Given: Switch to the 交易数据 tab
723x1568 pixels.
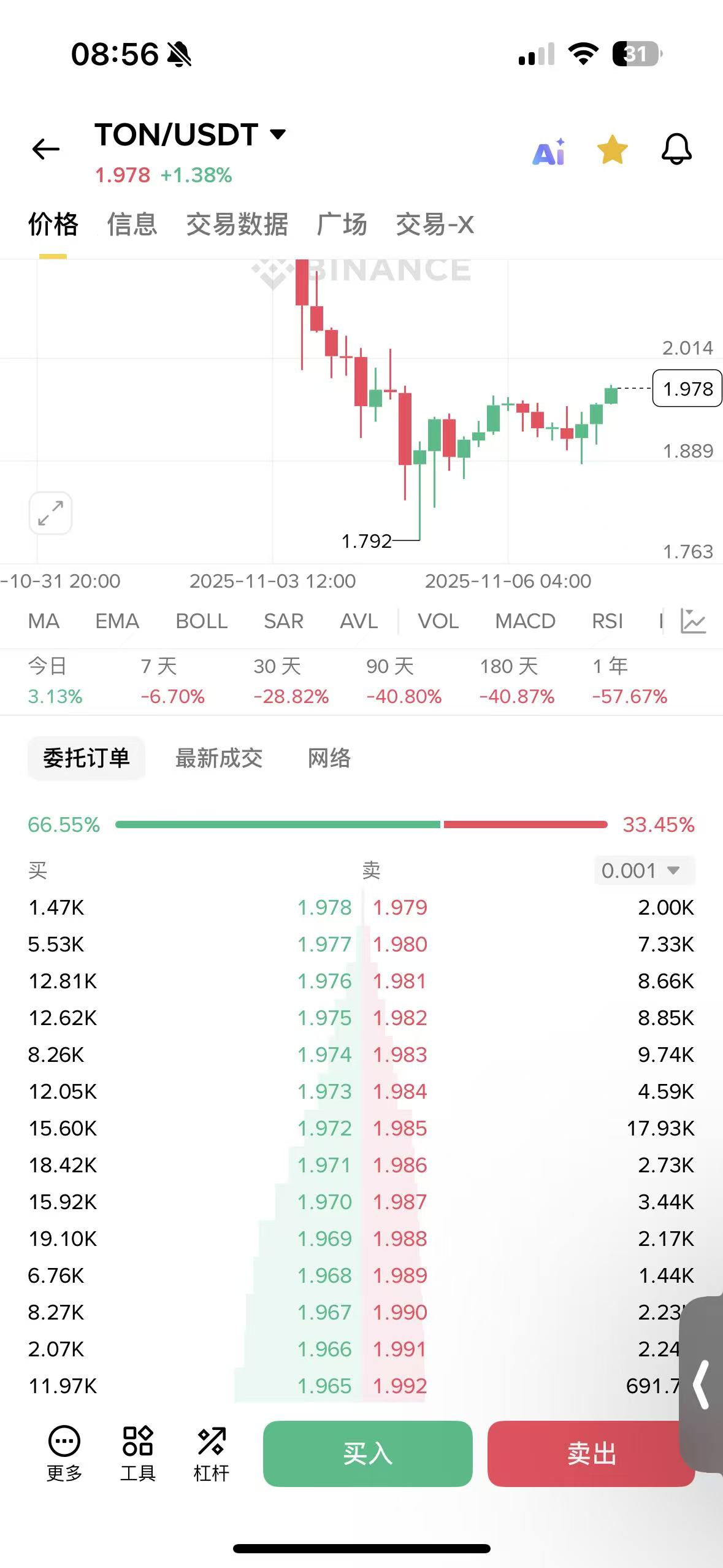Looking at the screenshot, I should coord(237,225).
